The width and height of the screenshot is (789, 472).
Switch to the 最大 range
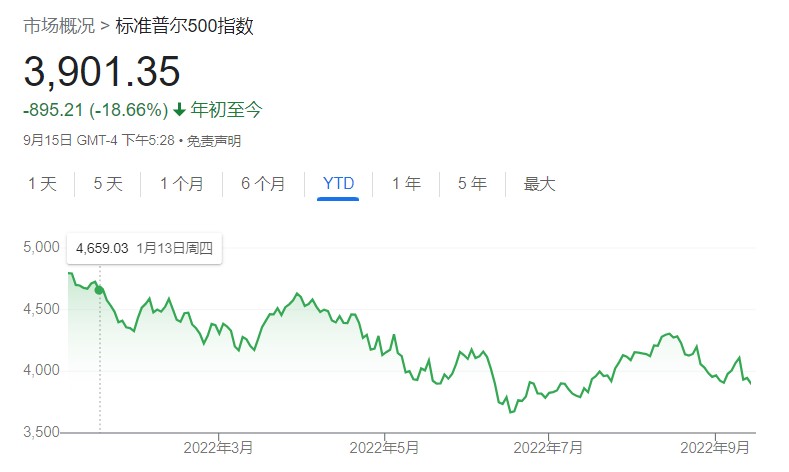(x=539, y=184)
